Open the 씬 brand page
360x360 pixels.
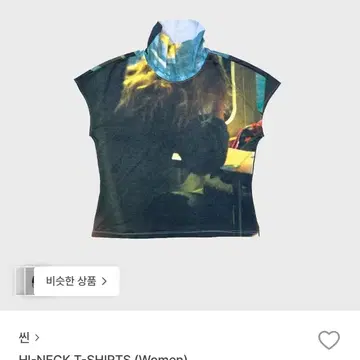(29, 338)
